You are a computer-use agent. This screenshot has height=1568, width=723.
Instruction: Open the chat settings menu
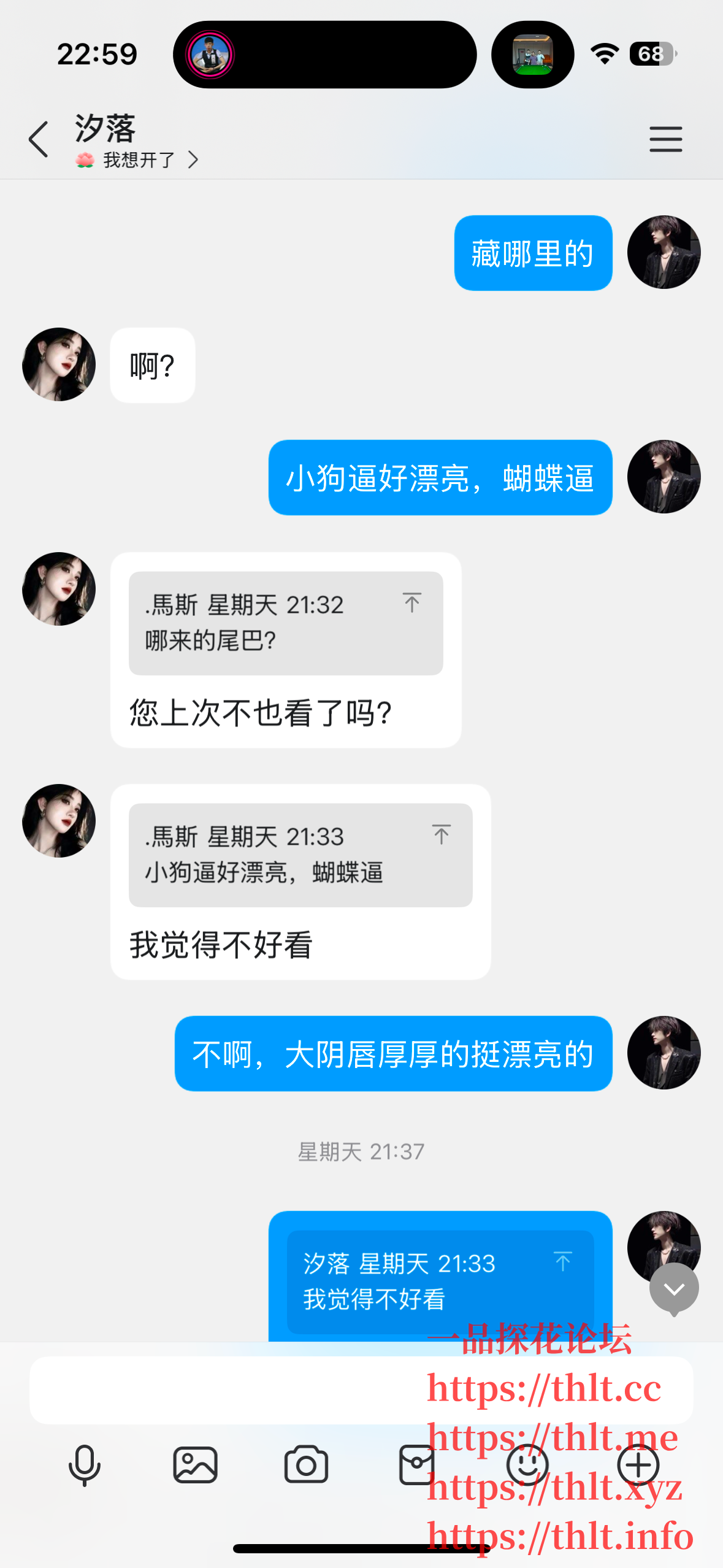665,139
